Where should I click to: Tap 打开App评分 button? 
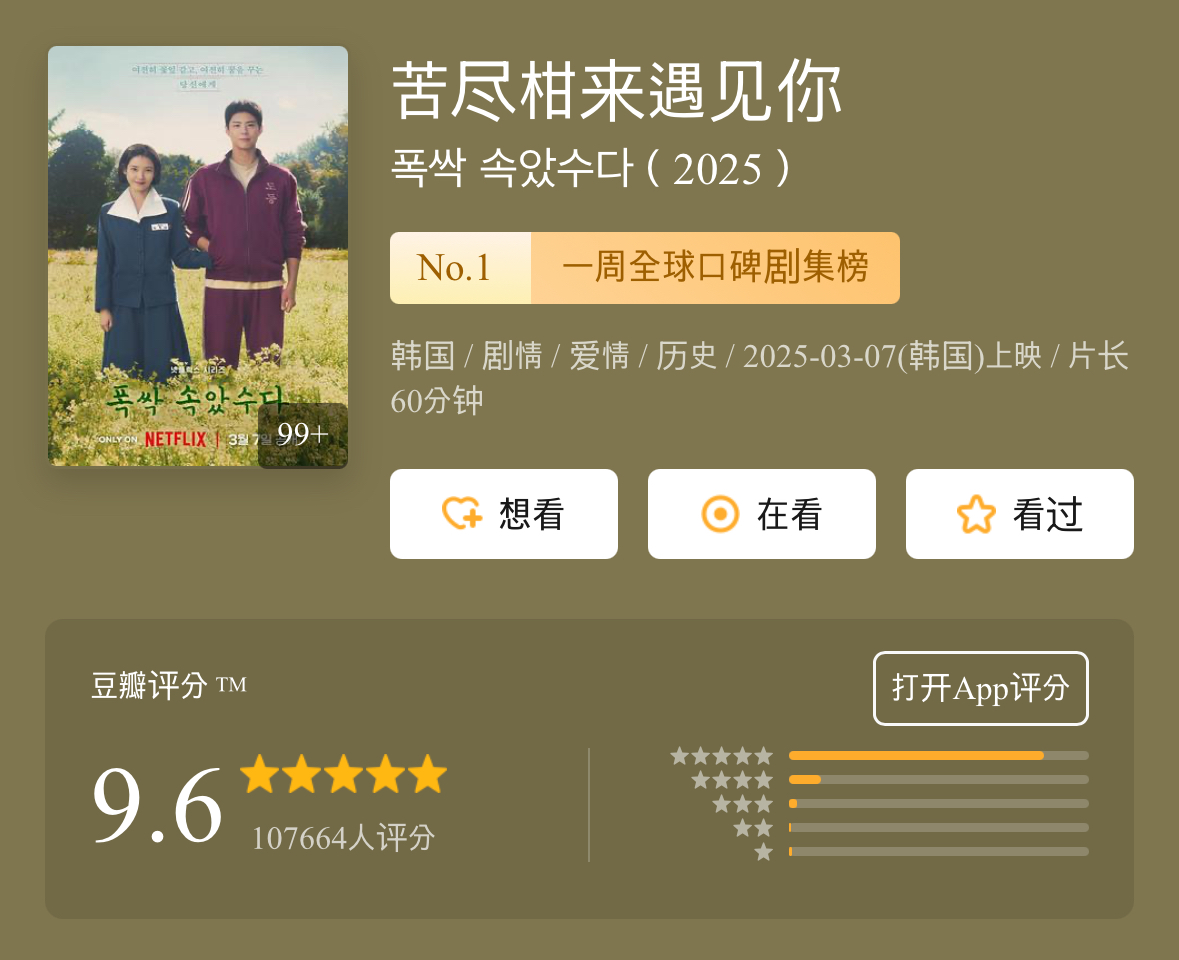point(980,688)
